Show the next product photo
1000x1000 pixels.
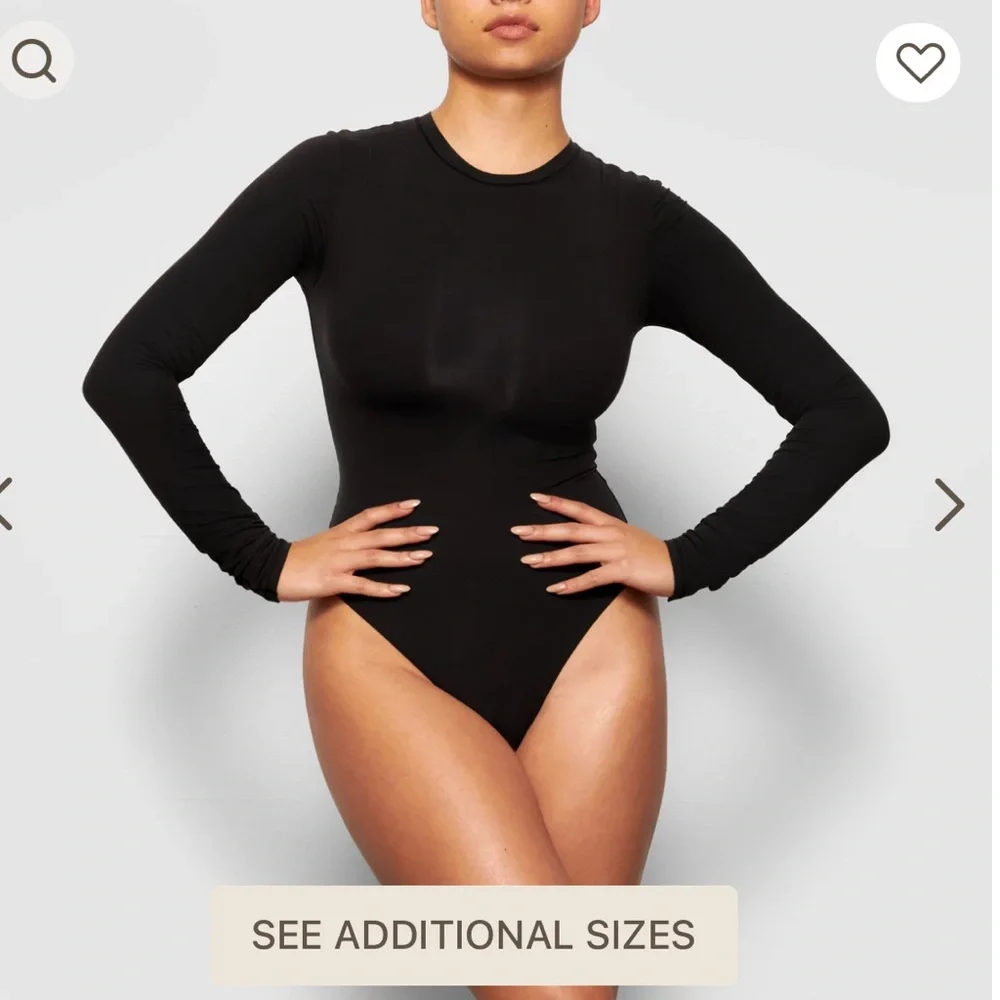point(948,504)
